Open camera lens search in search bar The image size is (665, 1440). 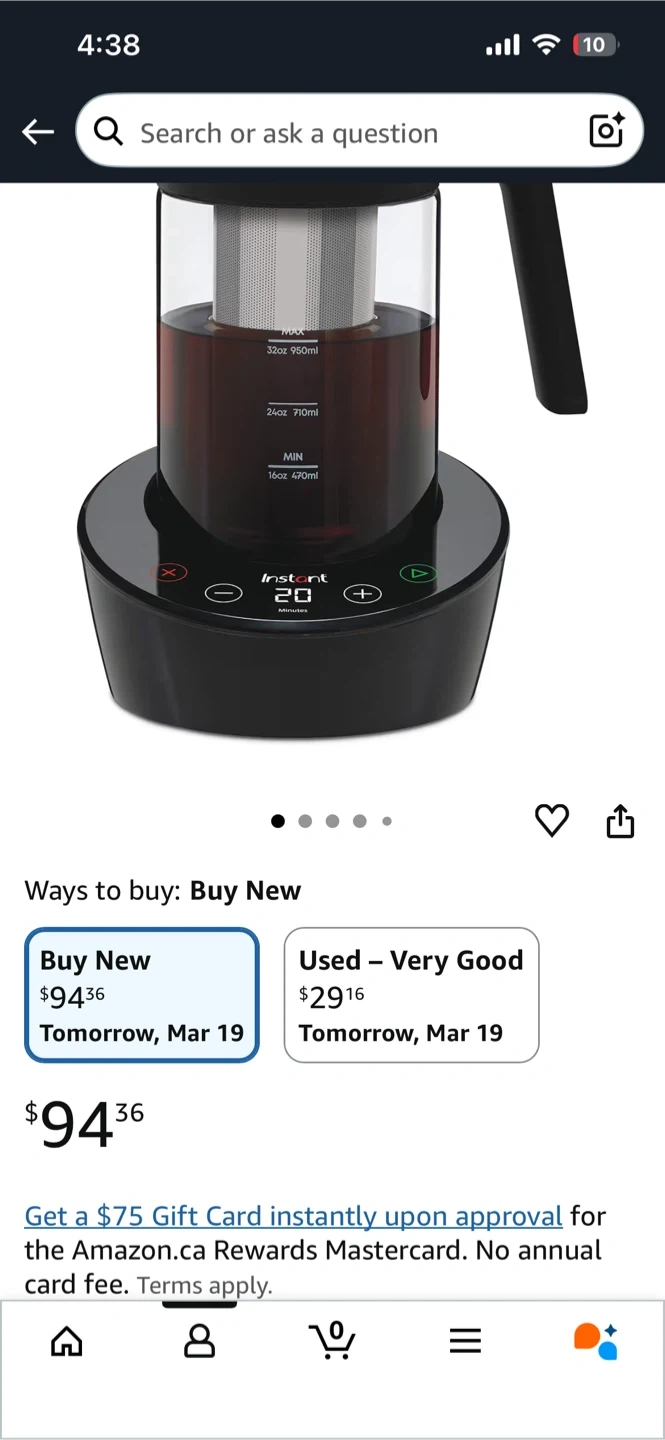(606, 131)
